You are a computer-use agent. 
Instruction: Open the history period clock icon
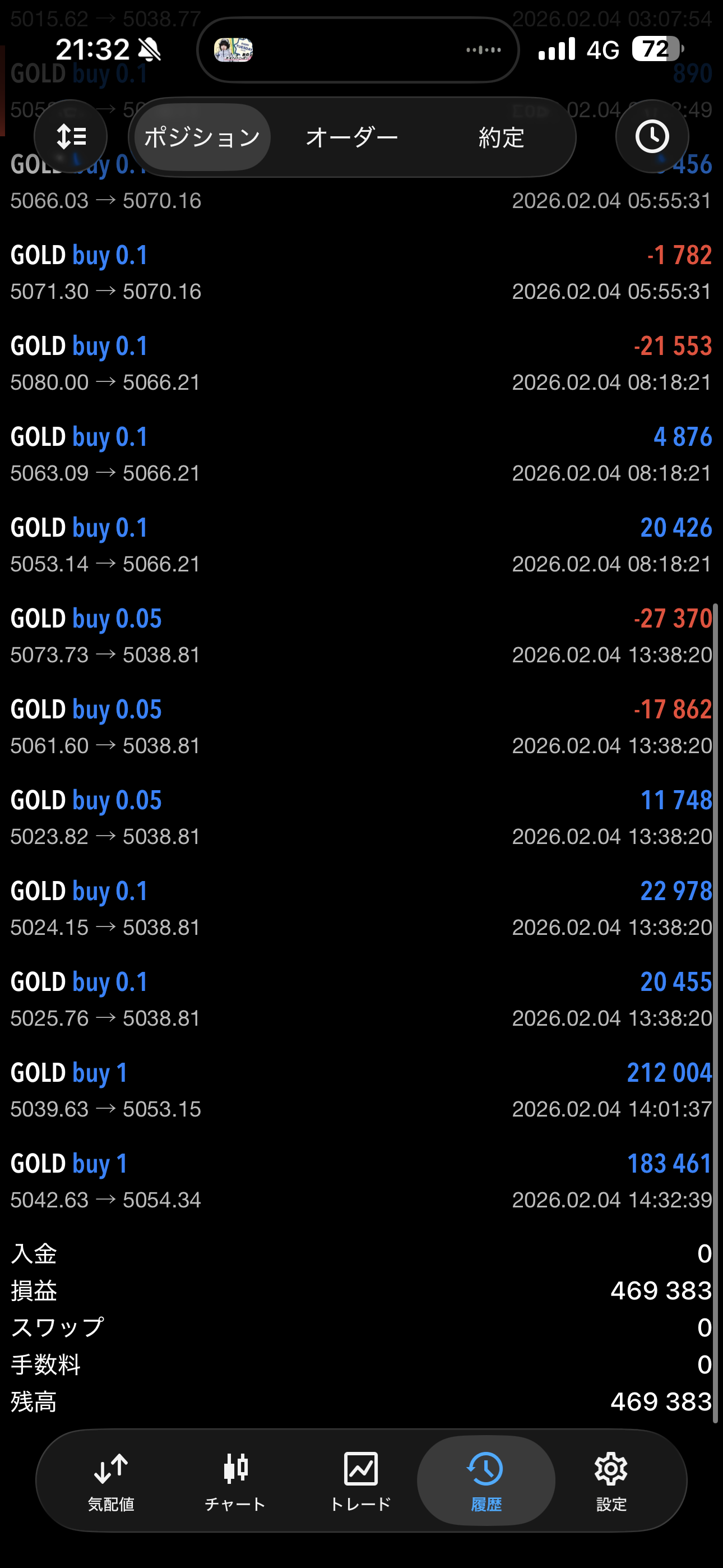(652, 136)
